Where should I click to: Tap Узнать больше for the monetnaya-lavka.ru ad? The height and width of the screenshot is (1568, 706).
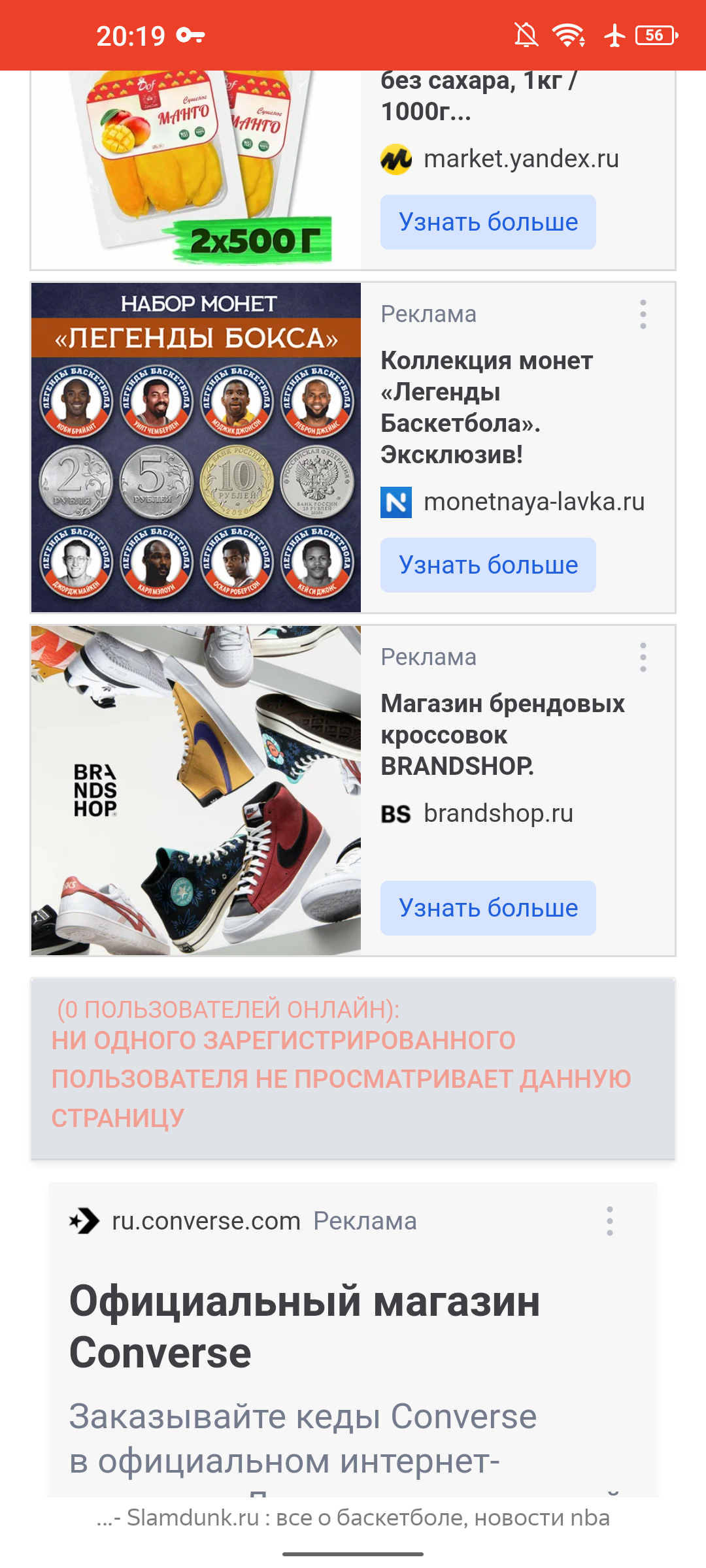coord(488,565)
